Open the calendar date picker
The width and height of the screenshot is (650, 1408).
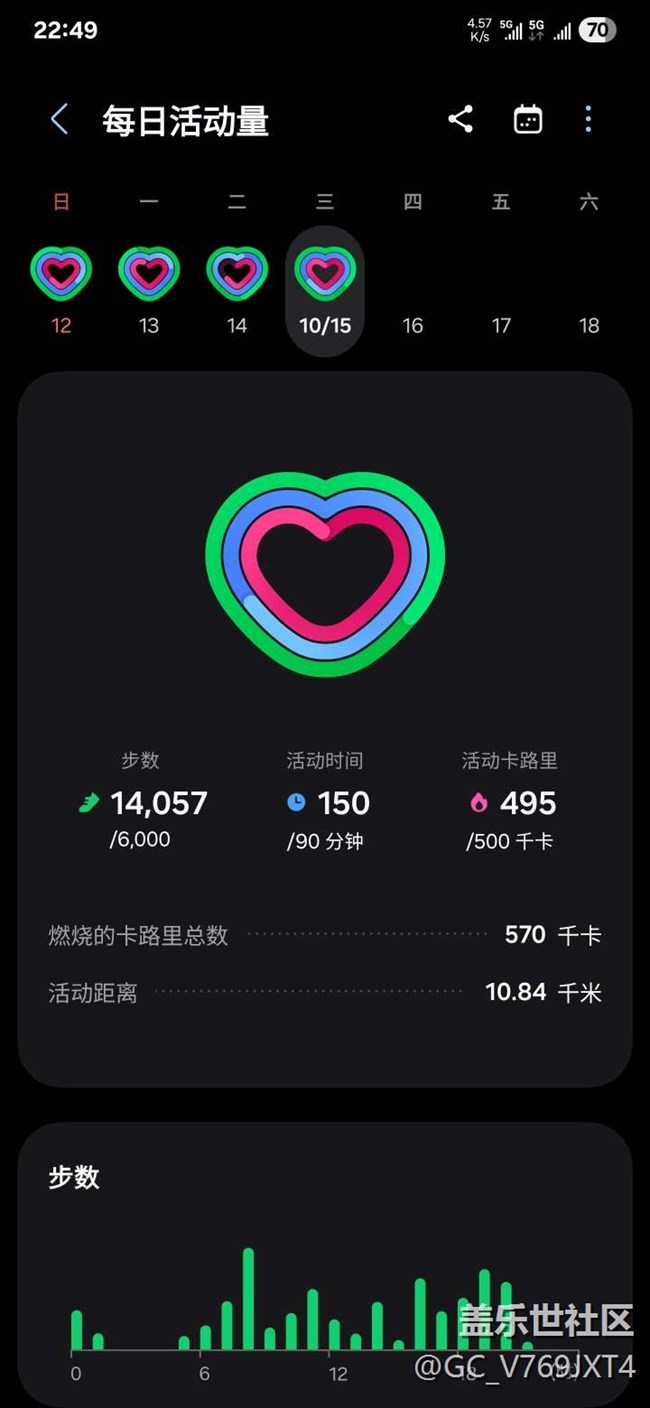(528, 120)
